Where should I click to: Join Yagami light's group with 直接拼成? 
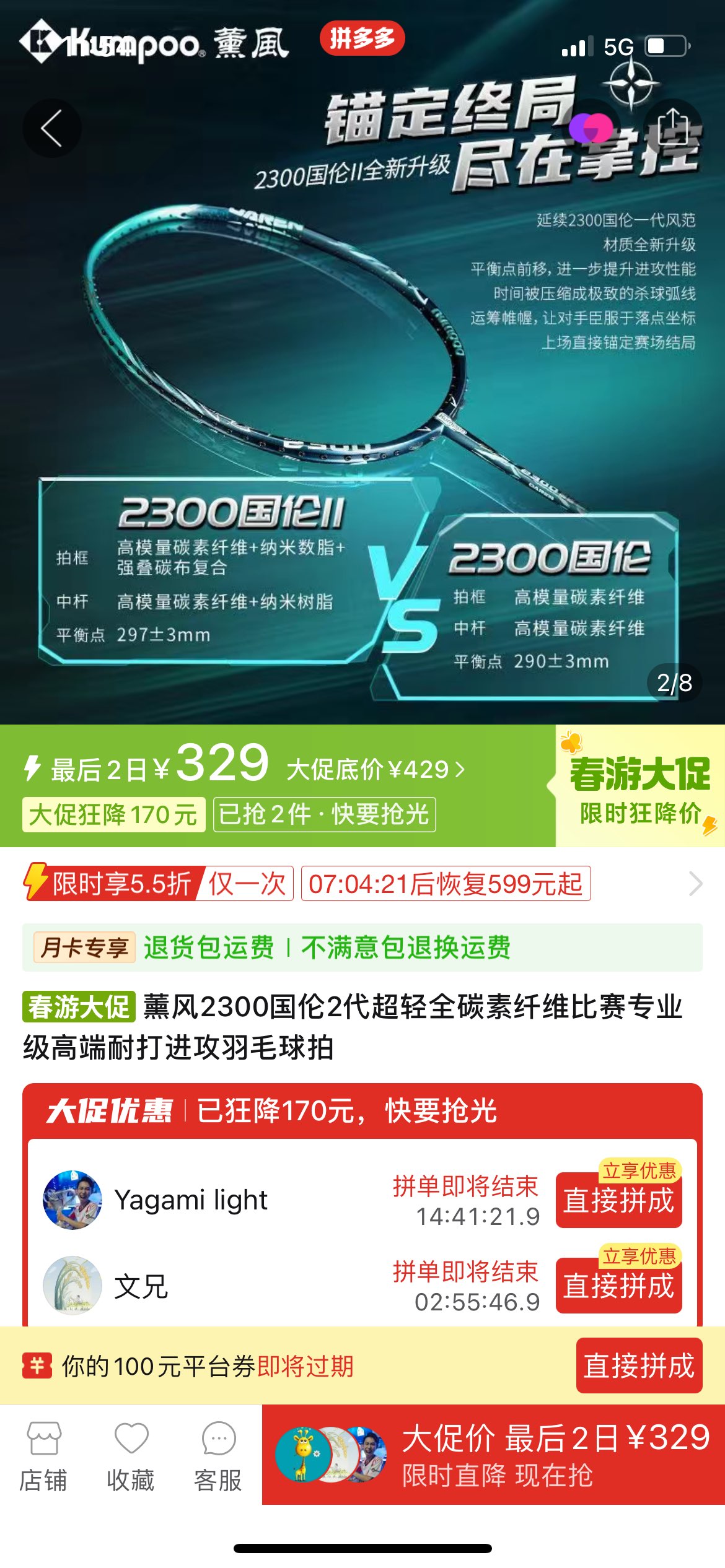point(618,1200)
